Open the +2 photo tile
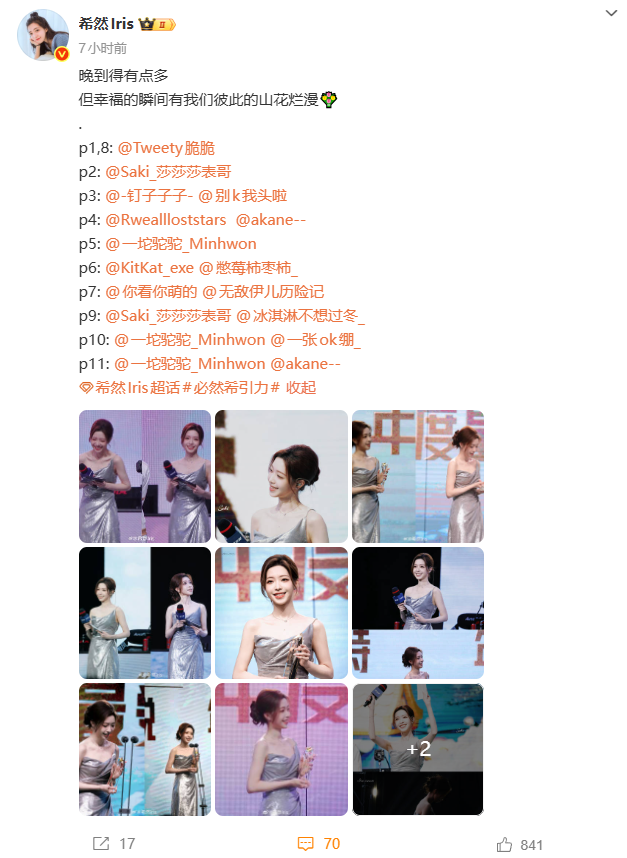The width and height of the screenshot is (627, 858). 418,749
